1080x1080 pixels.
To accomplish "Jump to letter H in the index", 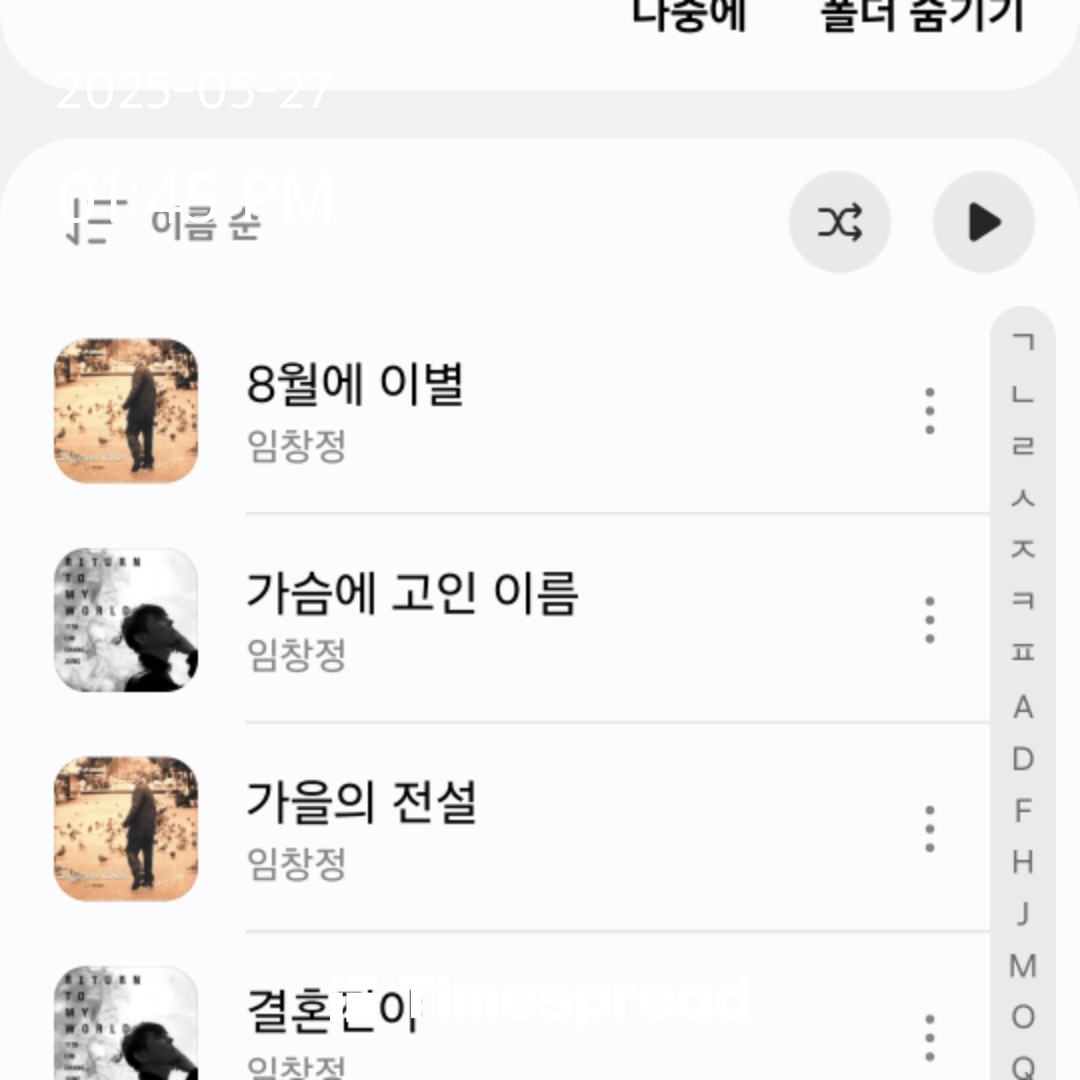I will pos(1022,862).
